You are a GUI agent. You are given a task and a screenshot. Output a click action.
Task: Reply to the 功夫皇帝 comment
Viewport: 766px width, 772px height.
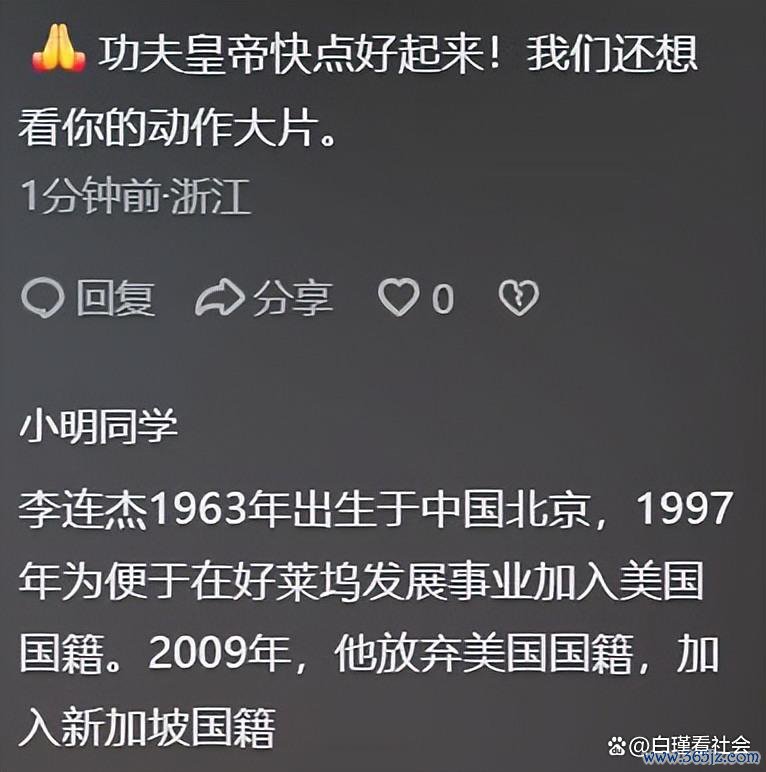point(88,298)
